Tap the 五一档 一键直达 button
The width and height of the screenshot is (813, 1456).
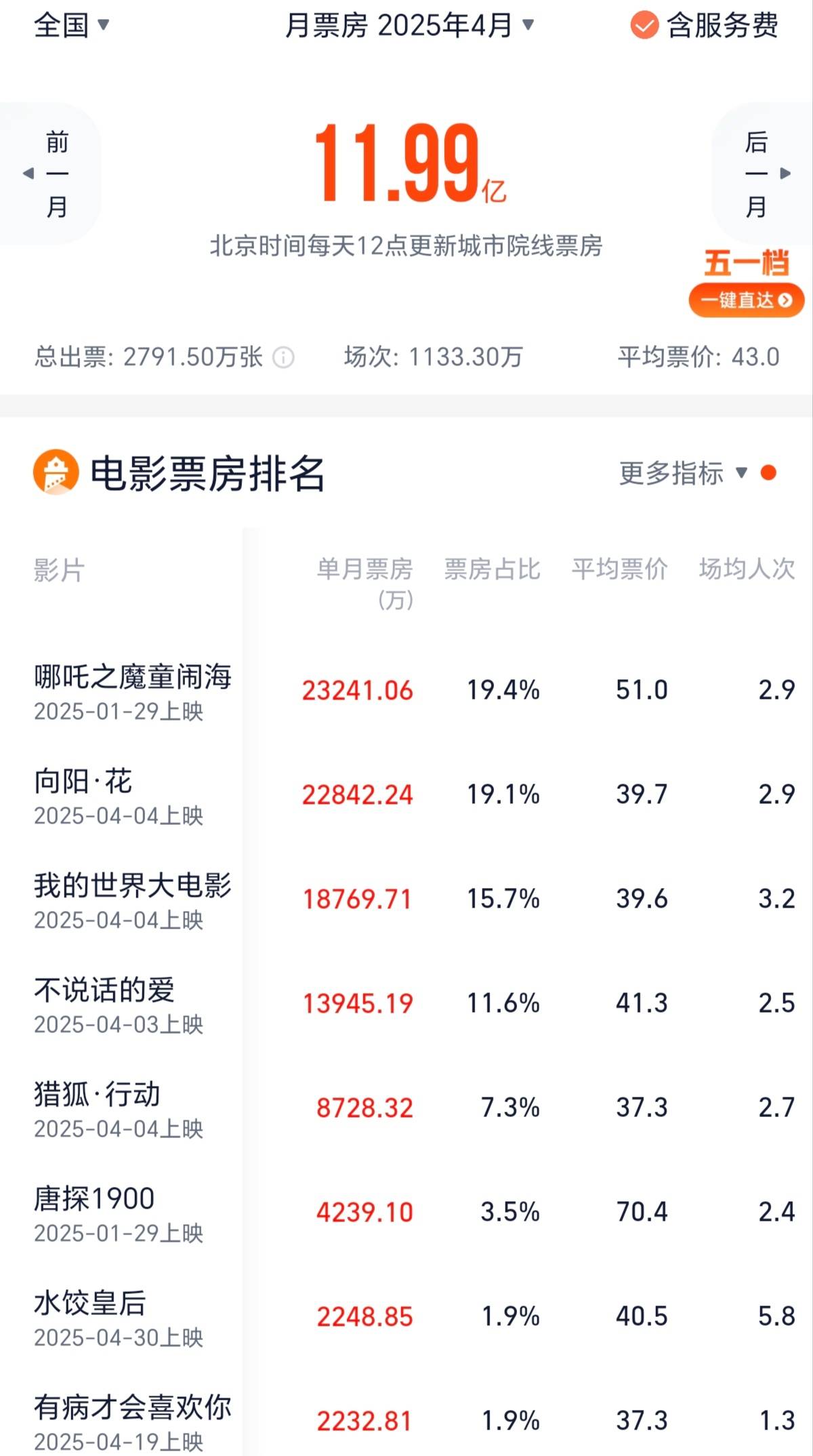(x=746, y=300)
